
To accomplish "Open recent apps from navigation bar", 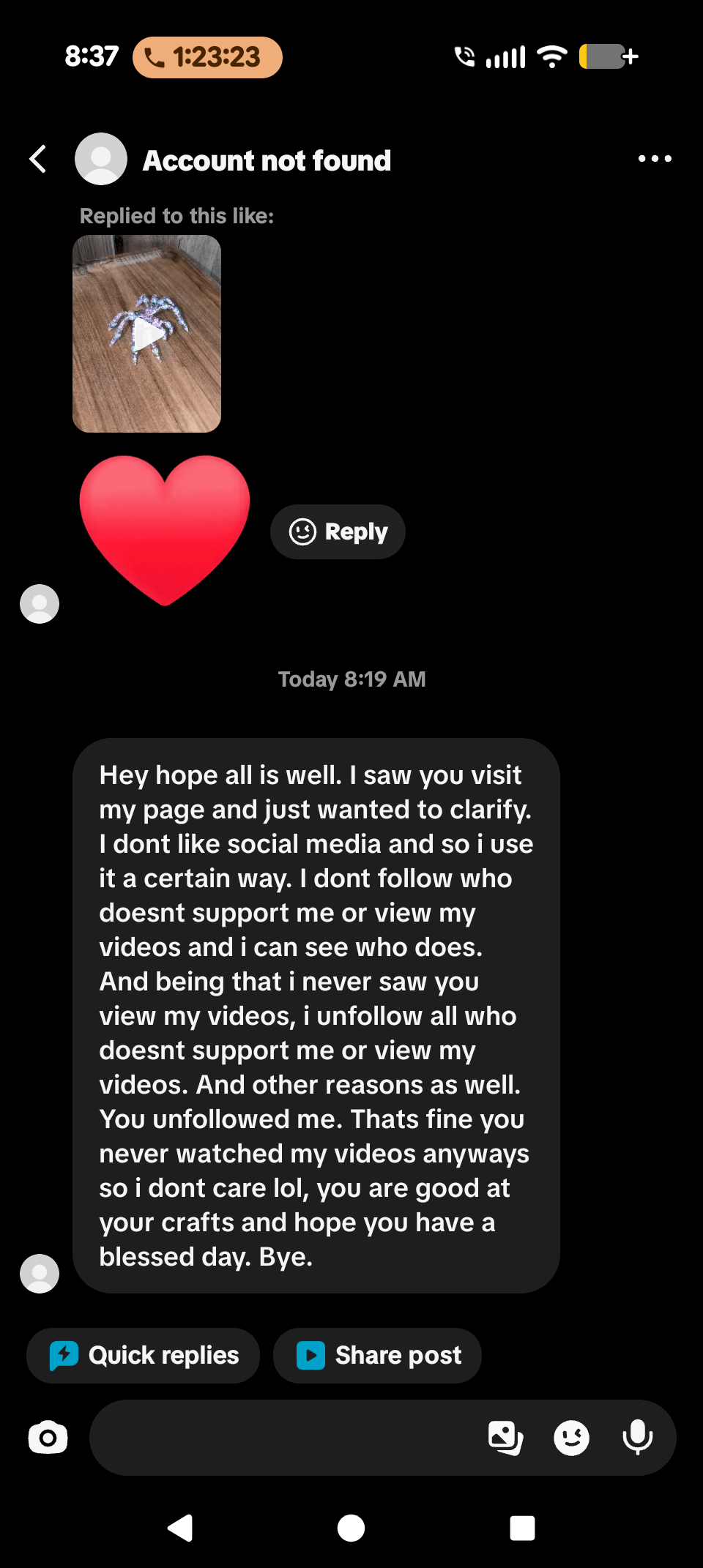I will (522, 1528).
